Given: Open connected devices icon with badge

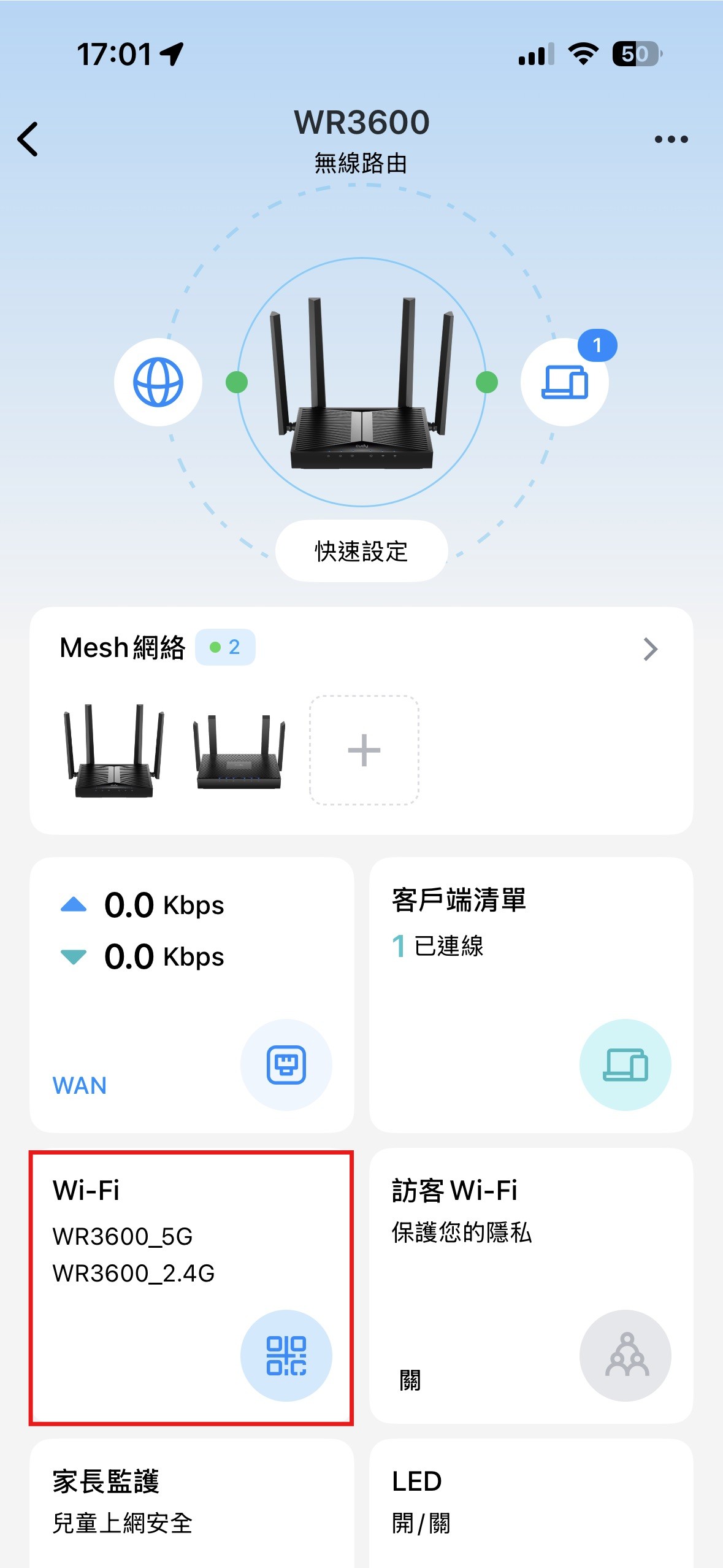Looking at the screenshot, I should click(565, 382).
